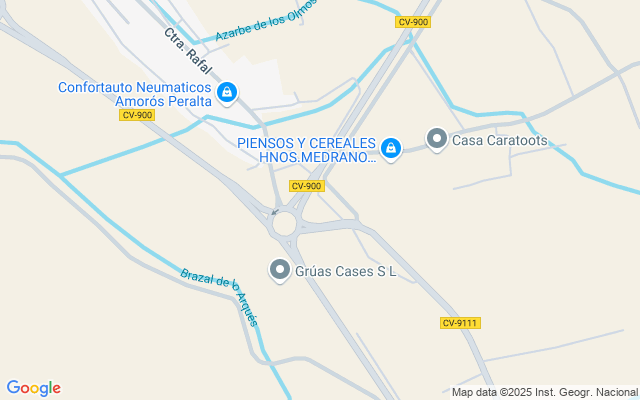Select the Piensos y Cereales Hnos. Medrano pin
Image resolution: width=640 pixels, height=400 pixels.
point(391,149)
